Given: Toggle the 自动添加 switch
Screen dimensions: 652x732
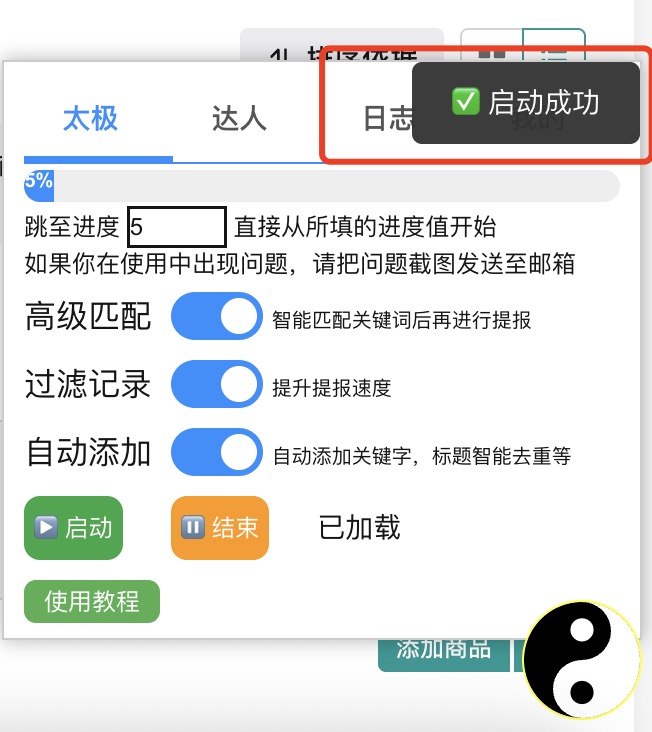Looking at the screenshot, I should [x=216, y=453].
